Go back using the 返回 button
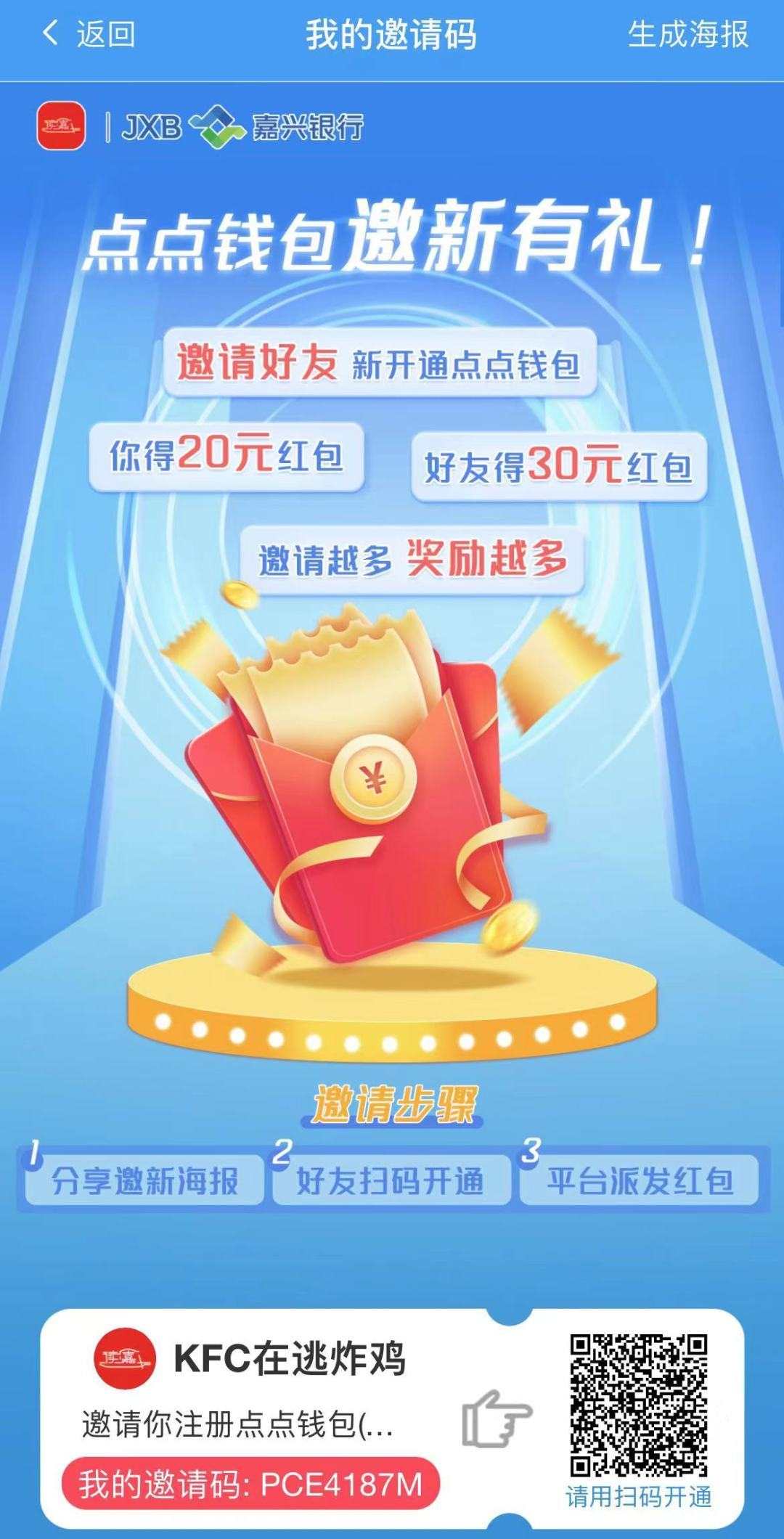The width and height of the screenshot is (784, 1539). (x=89, y=34)
